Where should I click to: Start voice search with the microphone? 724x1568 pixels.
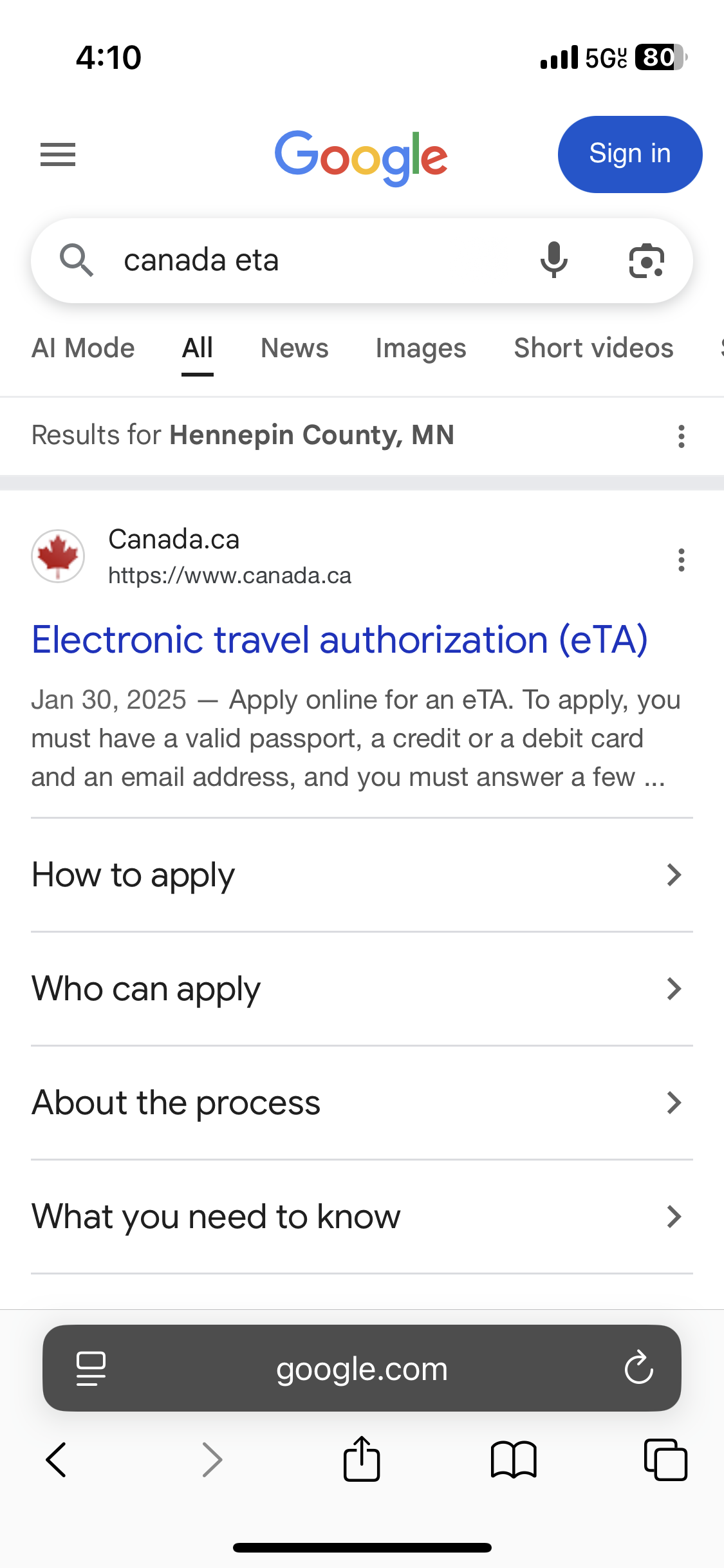point(553,261)
